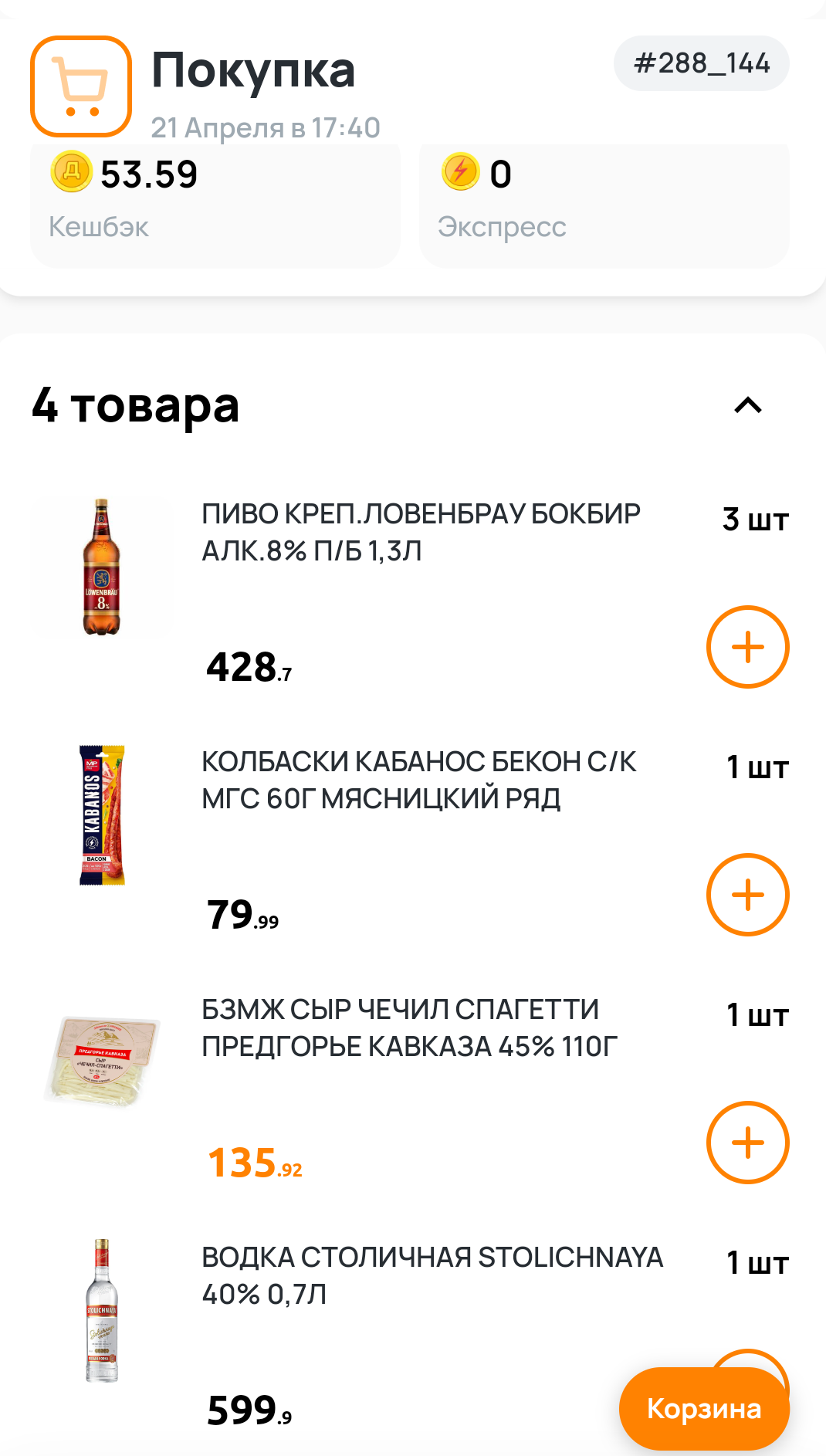Add КОЛБАСКИ КАБАНОС БЕКОН to cart

point(747,895)
